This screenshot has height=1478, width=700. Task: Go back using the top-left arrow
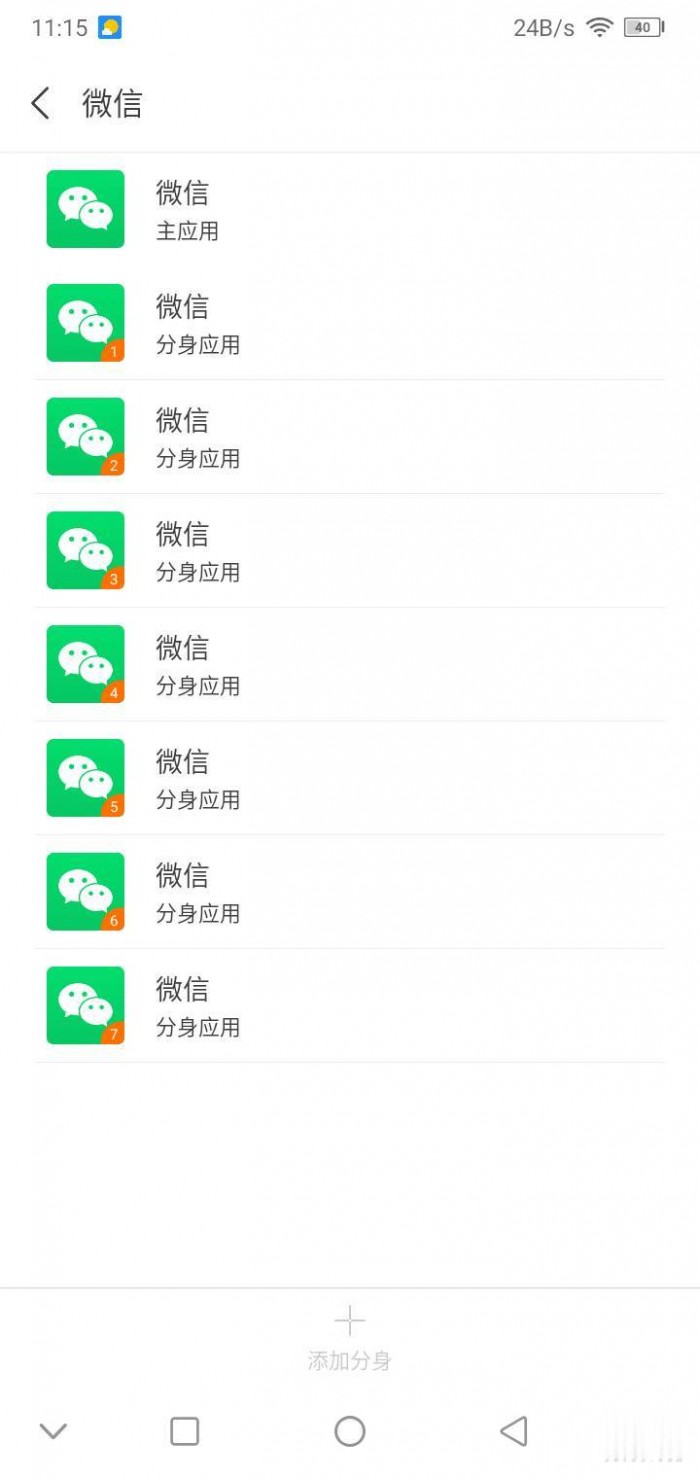[x=40, y=103]
